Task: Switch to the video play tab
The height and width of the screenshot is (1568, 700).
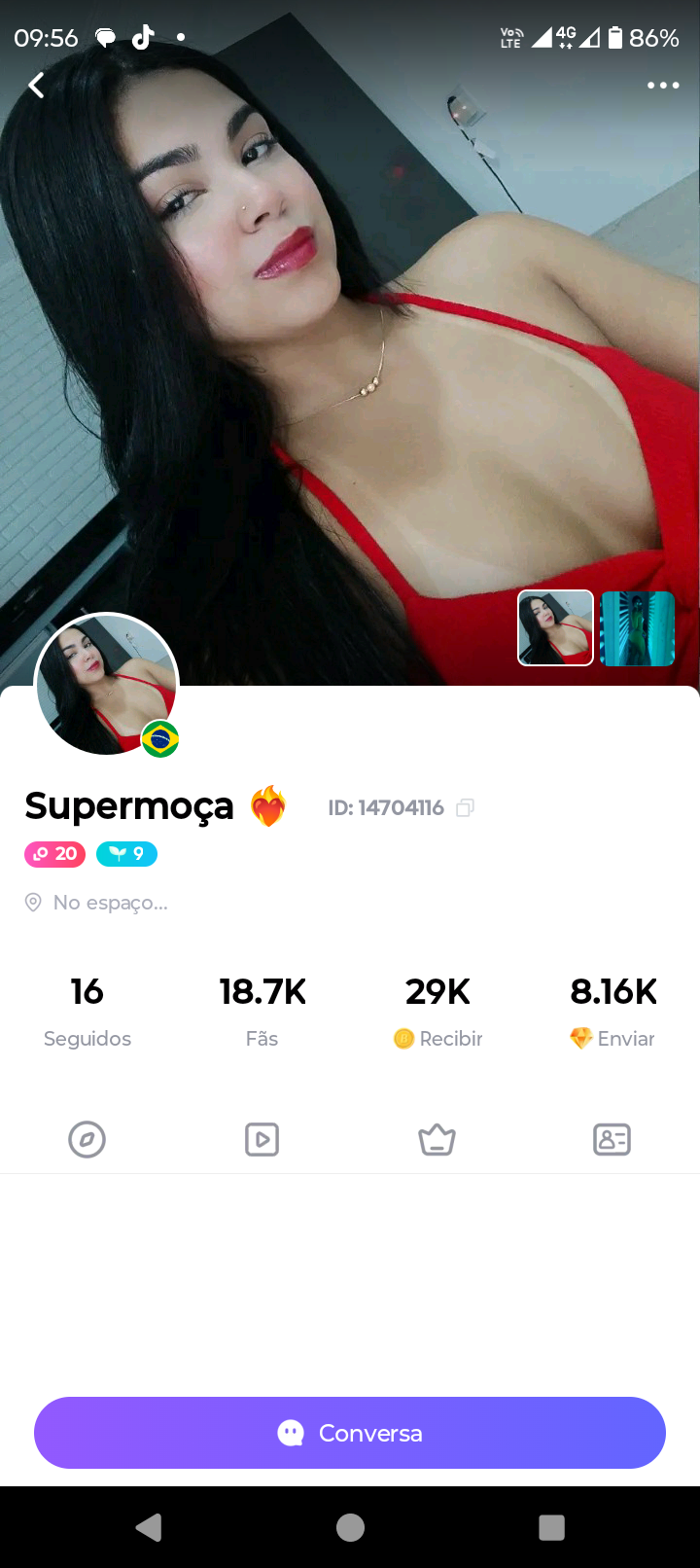Action: point(262,1139)
